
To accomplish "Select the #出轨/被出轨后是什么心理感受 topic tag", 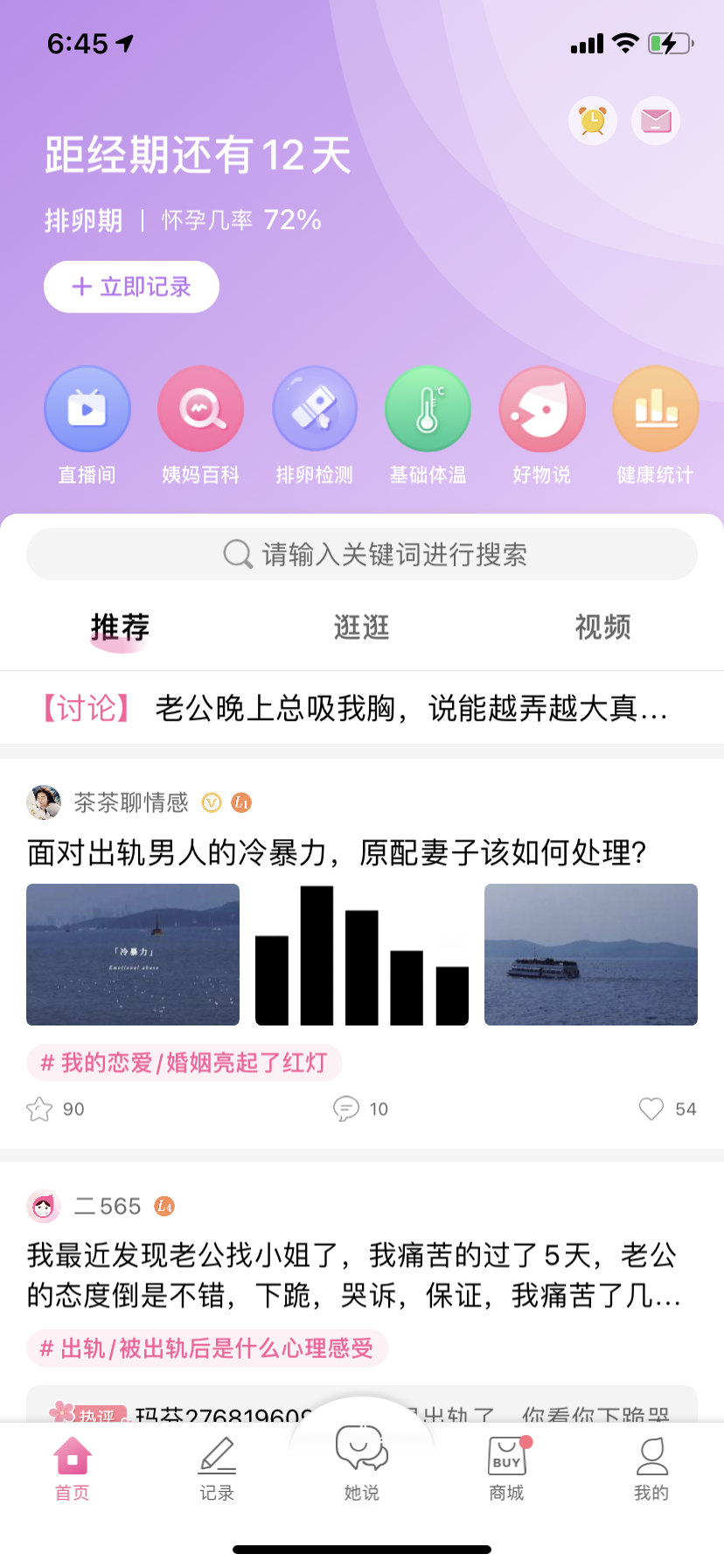I will pyautogui.click(x=207, y=1348).
